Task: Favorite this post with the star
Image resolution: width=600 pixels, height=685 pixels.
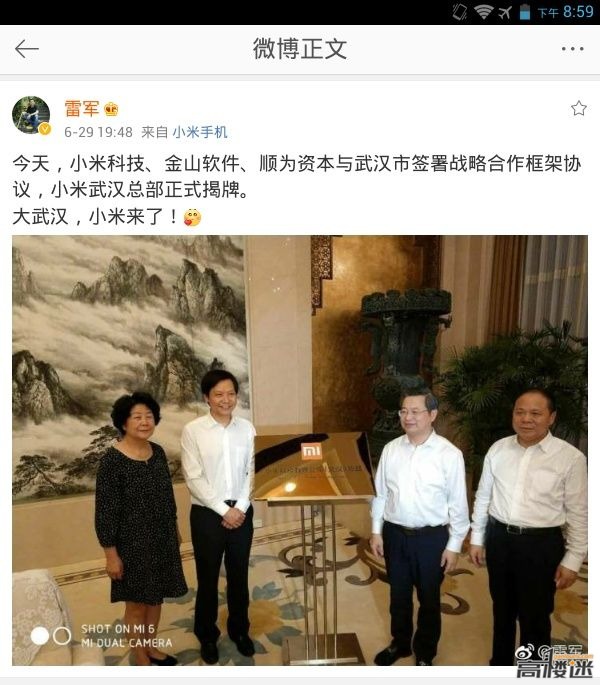Action: [578, 108]
